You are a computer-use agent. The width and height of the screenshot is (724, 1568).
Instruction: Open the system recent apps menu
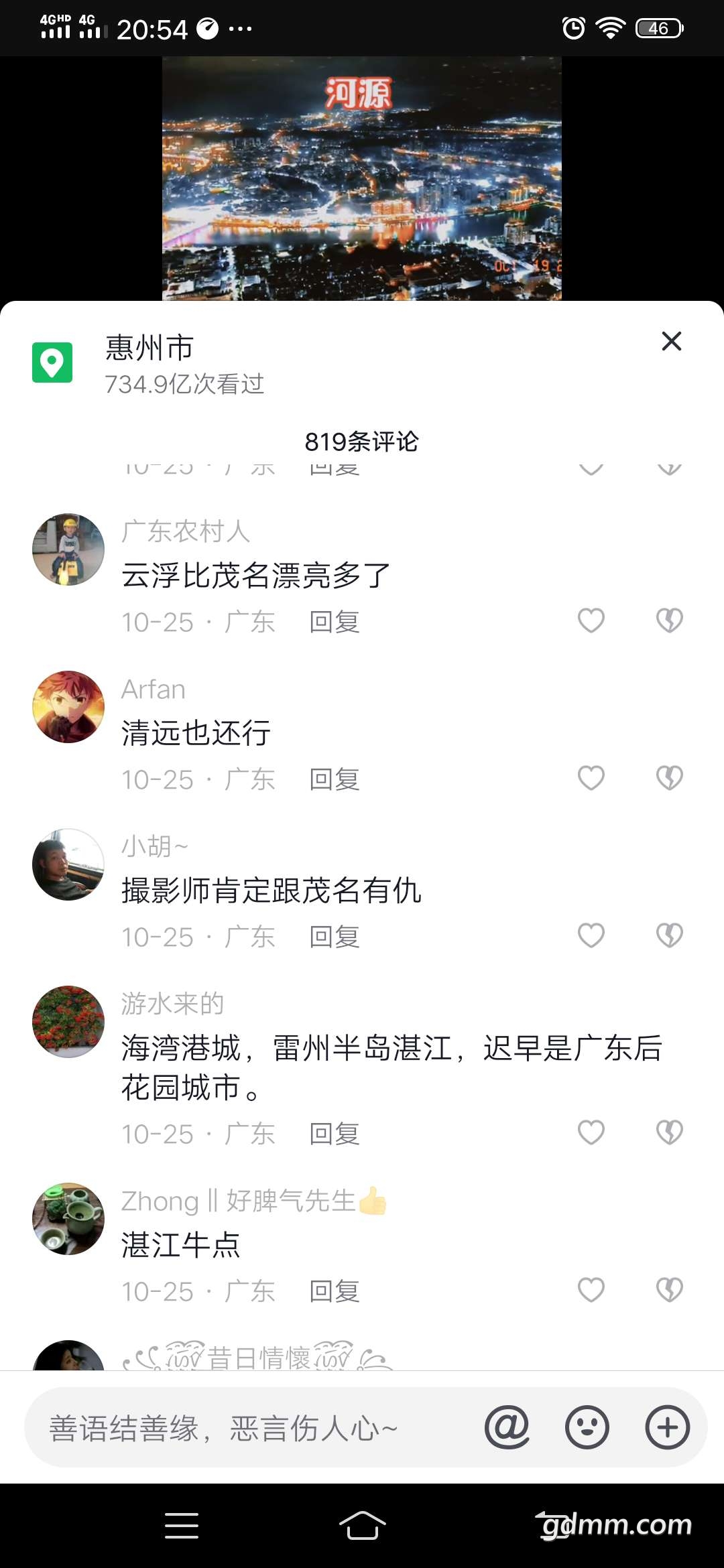(x=182, y=1525)
